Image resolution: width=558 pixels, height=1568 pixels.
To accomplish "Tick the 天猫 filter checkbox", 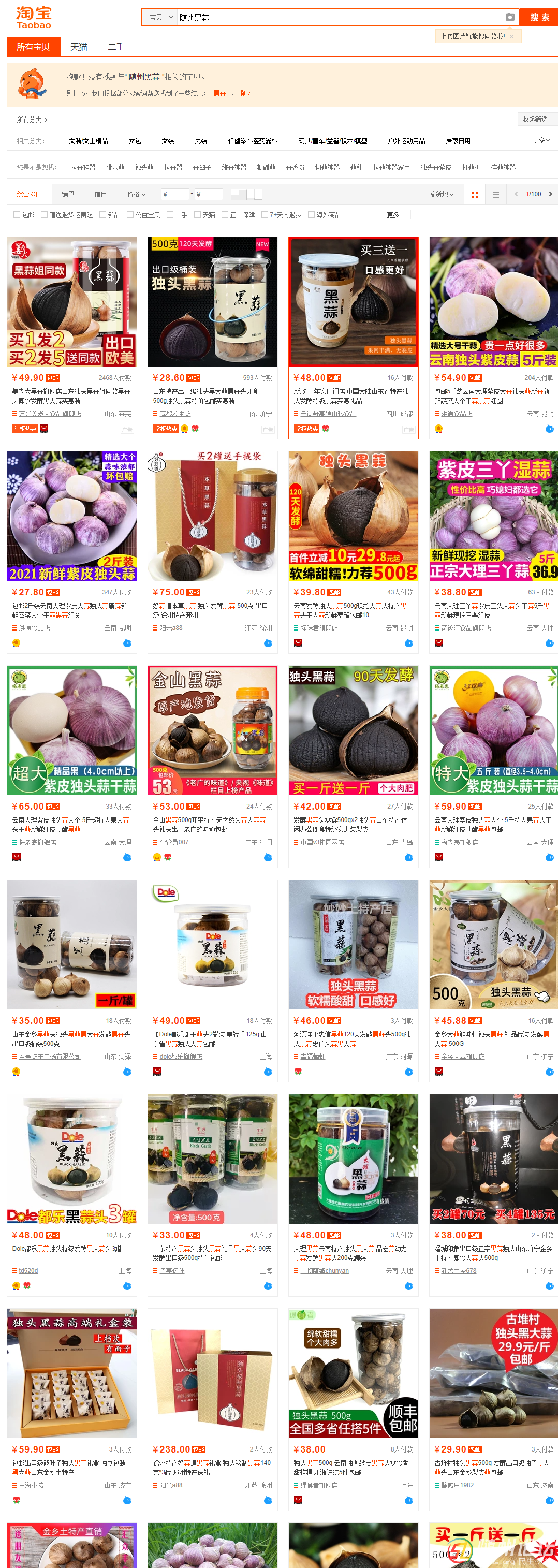I will click(197, 215).
